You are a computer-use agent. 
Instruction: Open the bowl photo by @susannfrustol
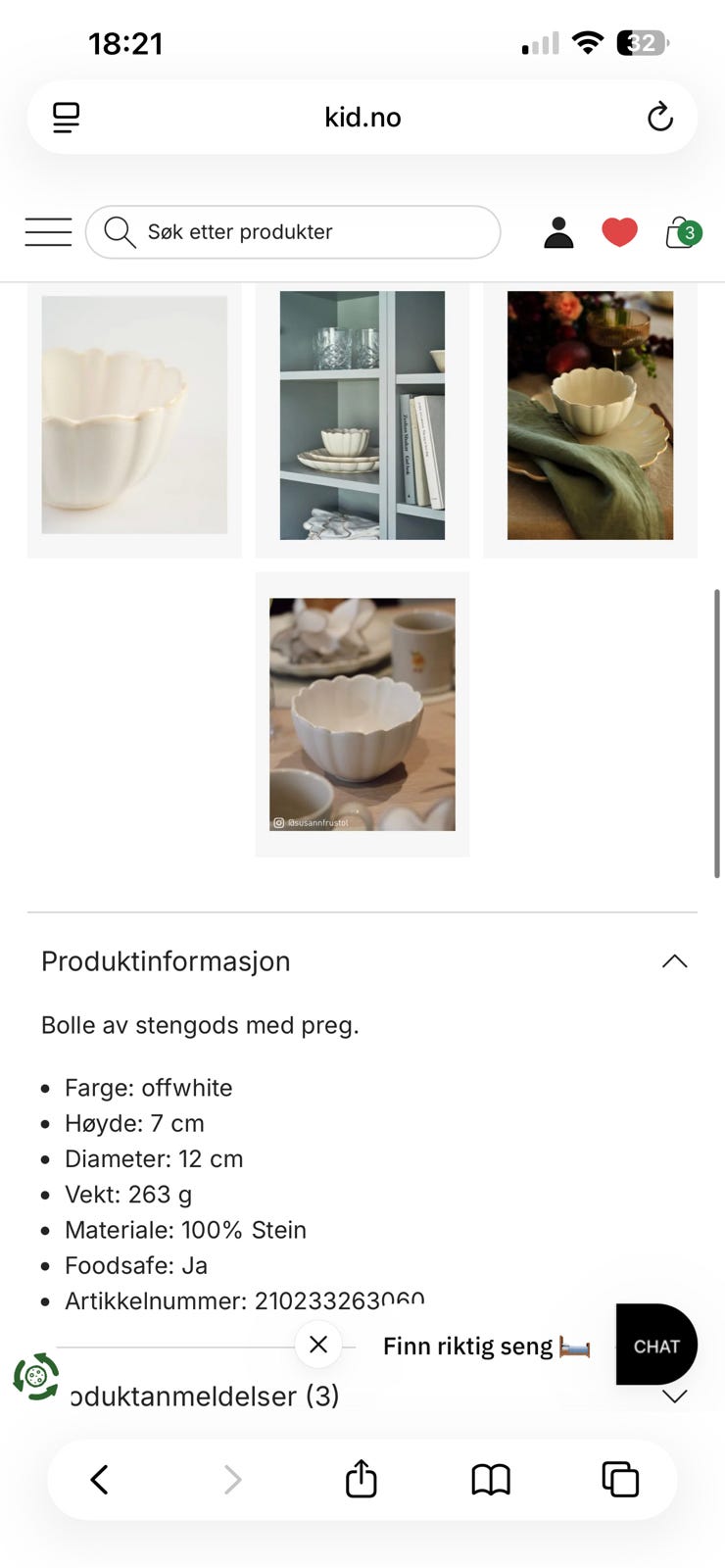pyautogui.click(x=362, y=713)
